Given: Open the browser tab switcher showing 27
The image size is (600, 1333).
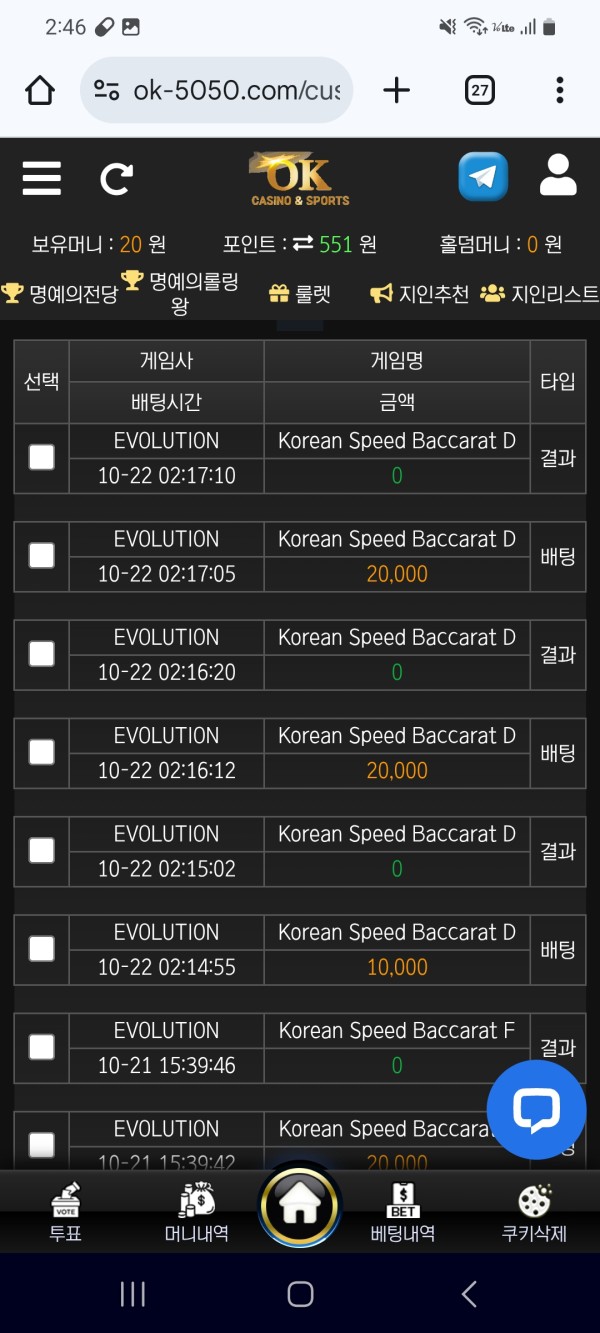Looking at the screenshot, I should [x=480, y=91].
